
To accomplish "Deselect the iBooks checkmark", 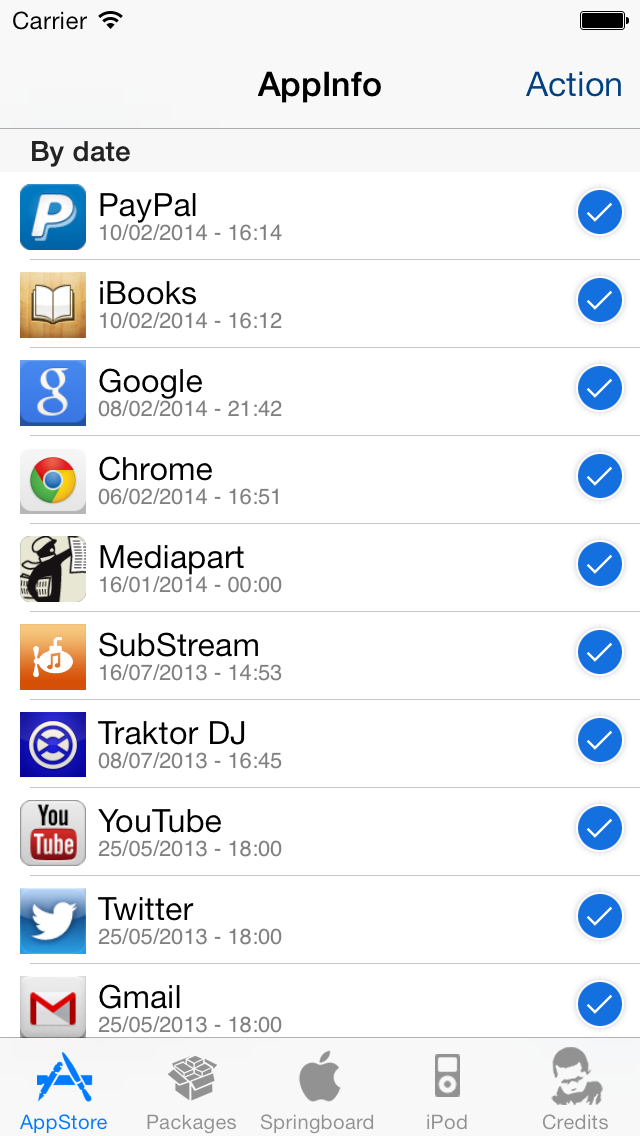I will pos(599,301).
